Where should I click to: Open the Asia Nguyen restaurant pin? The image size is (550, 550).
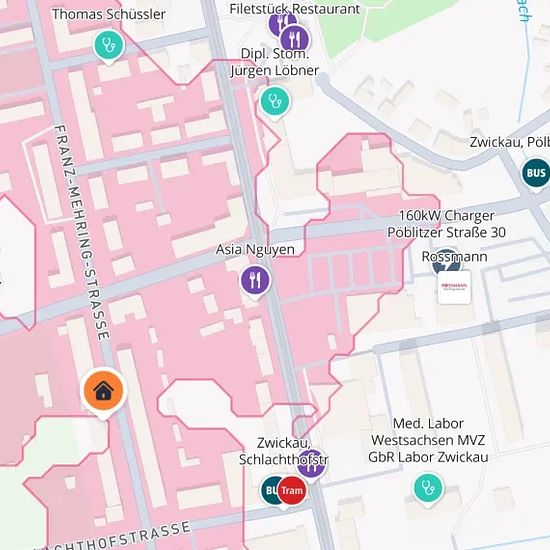point(256,280)
